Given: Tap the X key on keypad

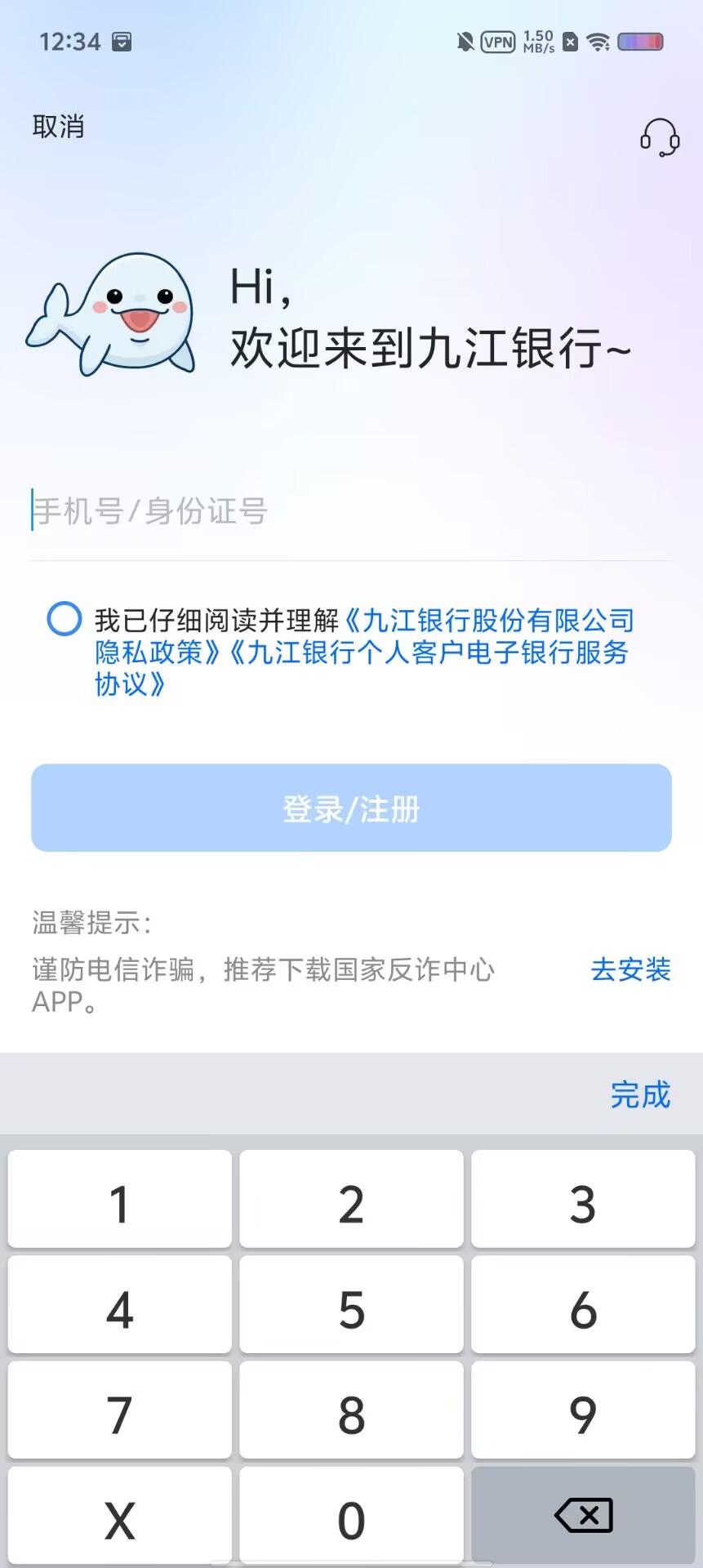Looking at the screenshot, I should 120,1517.
